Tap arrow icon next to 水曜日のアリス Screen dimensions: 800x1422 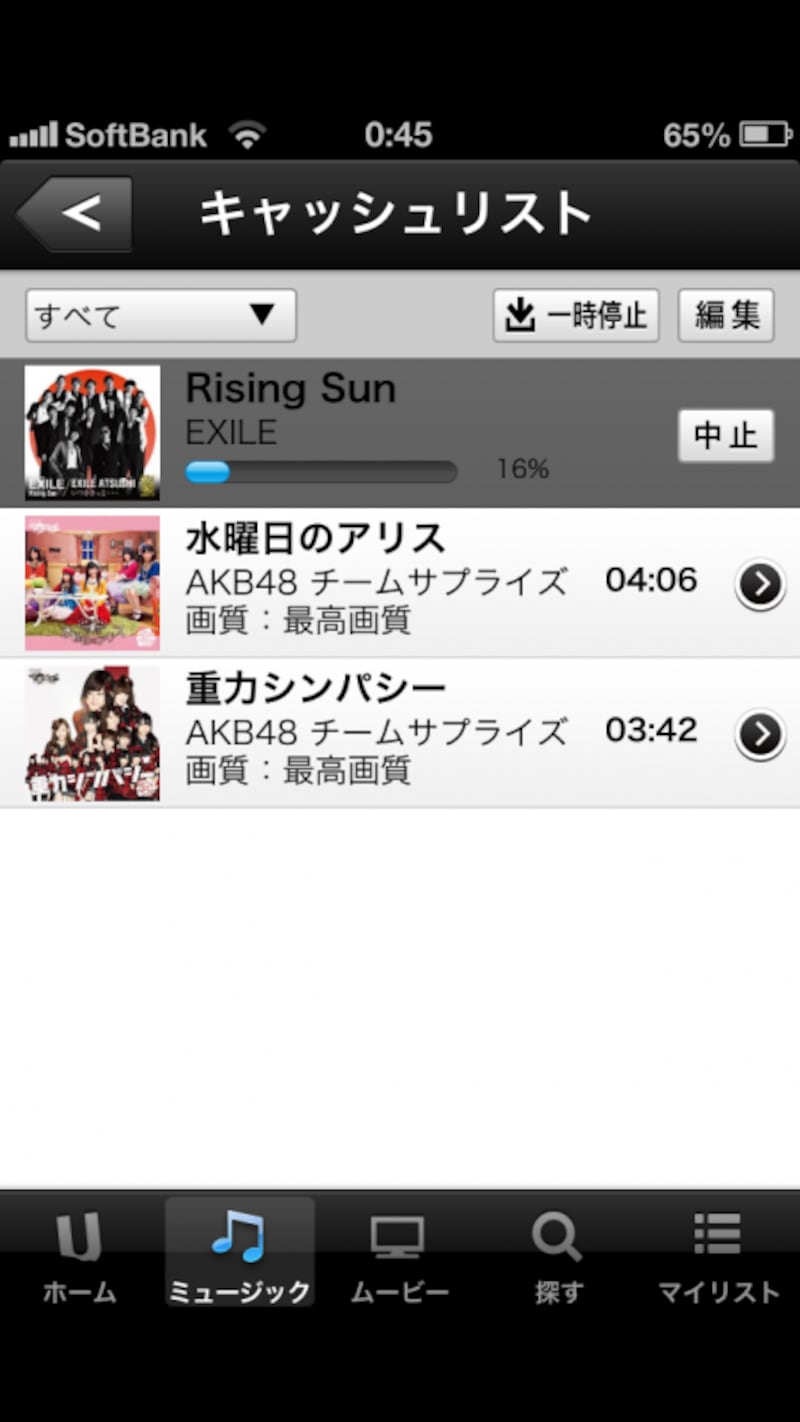click(760, 584)
